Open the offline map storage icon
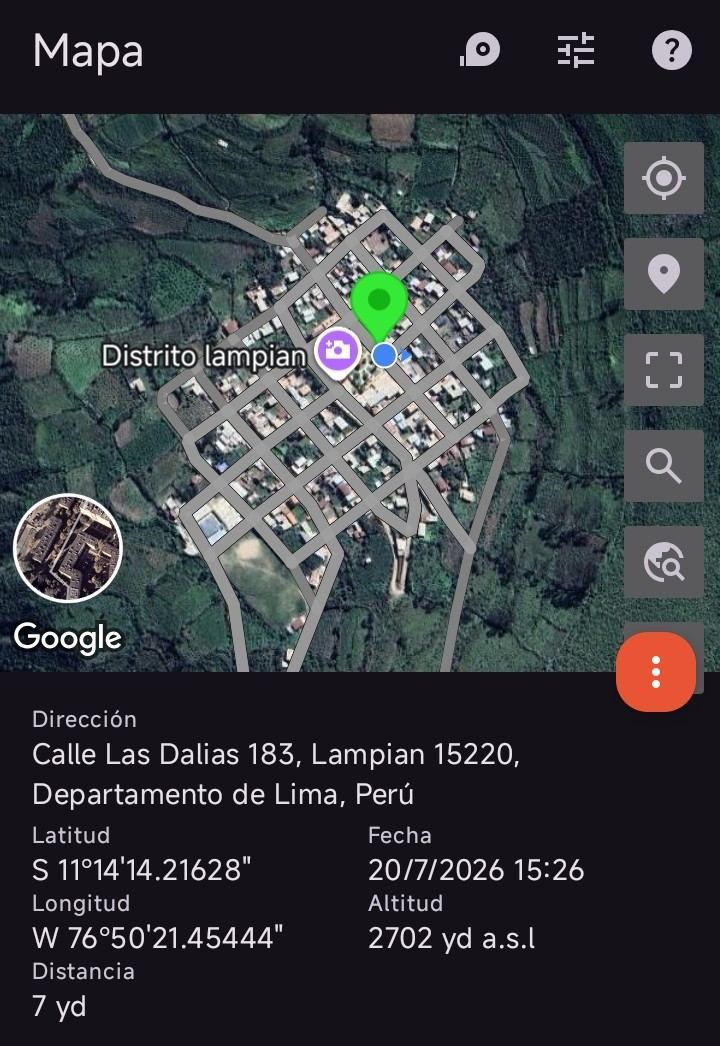The height and width of the screenshot is (1046, 720). click(x=480, y=50)
